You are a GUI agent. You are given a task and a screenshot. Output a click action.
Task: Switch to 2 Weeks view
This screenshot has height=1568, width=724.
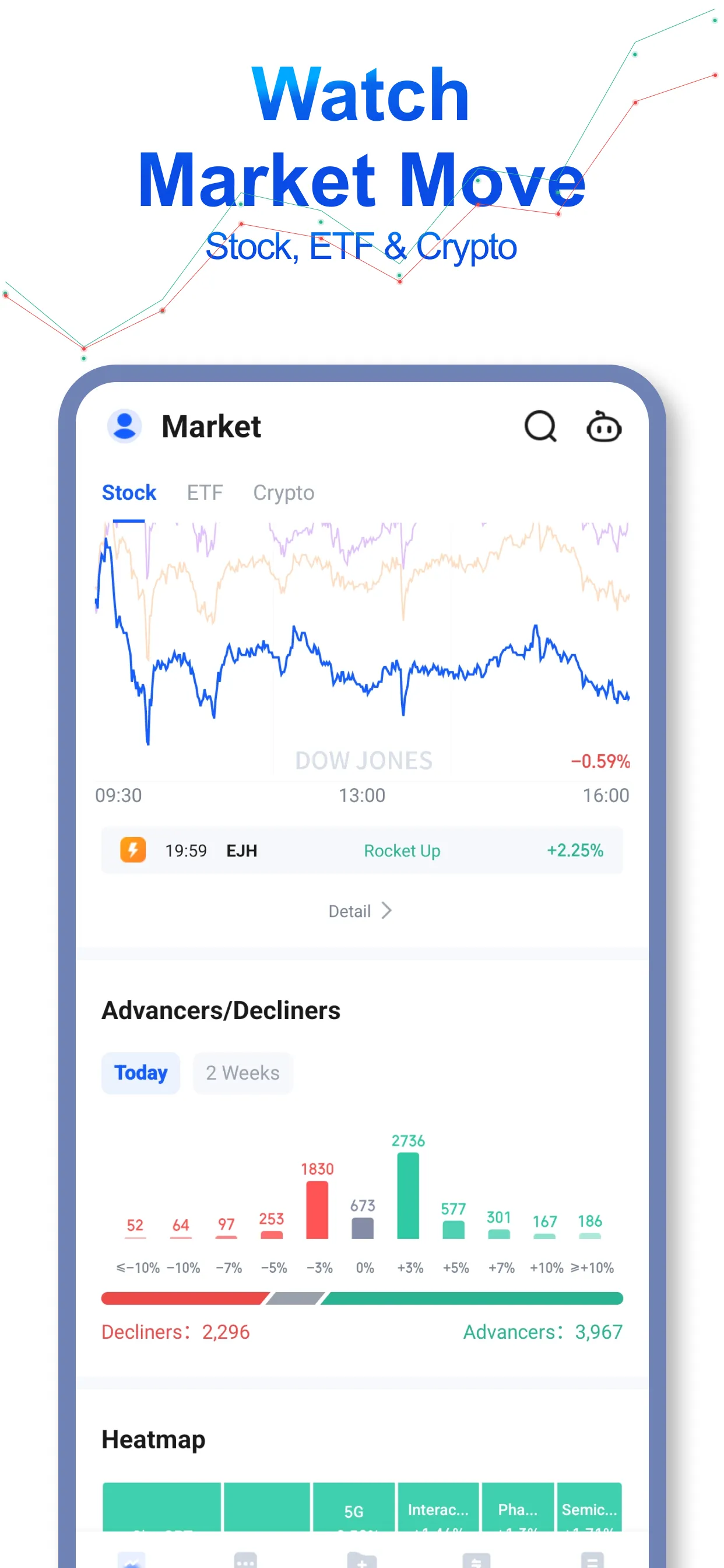pyautogui.click(x=242, y=1073)
